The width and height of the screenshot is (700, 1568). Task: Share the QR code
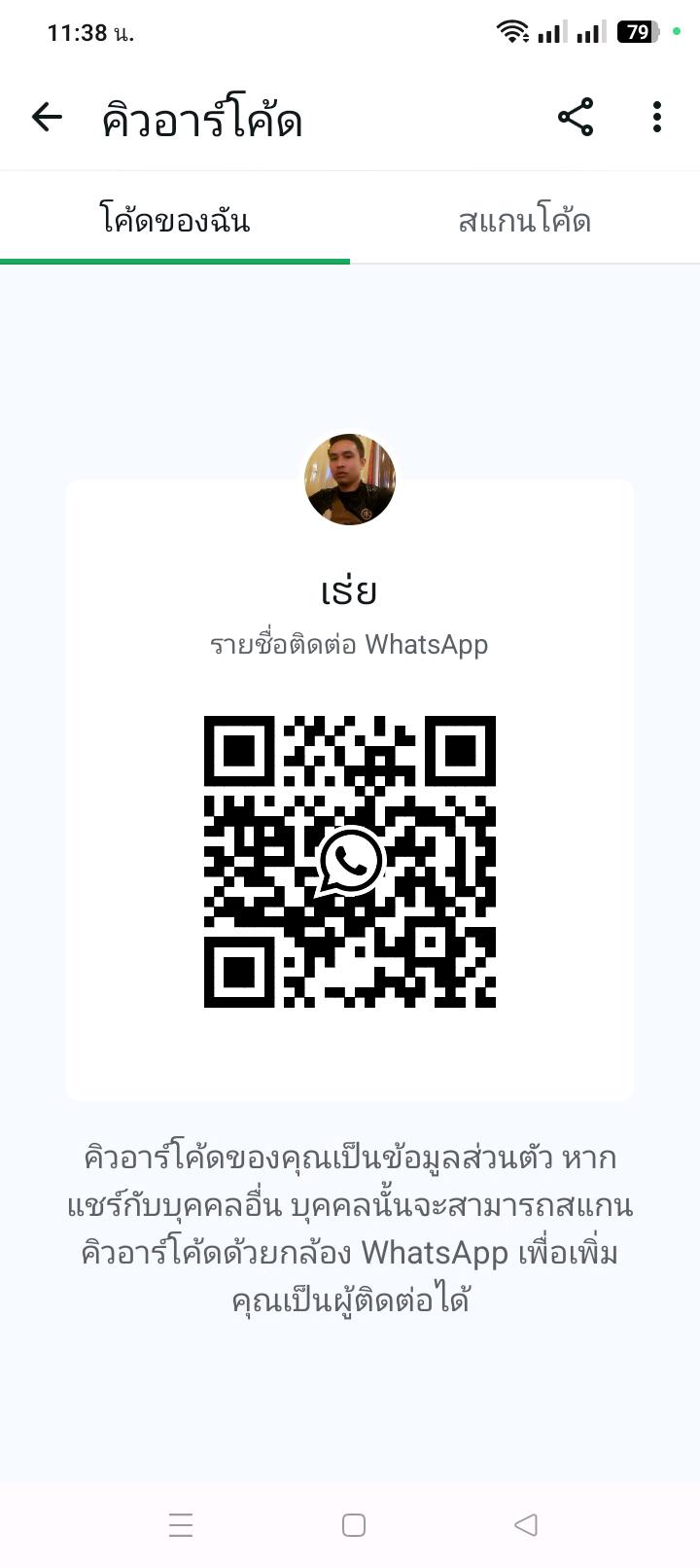[576, 118]
